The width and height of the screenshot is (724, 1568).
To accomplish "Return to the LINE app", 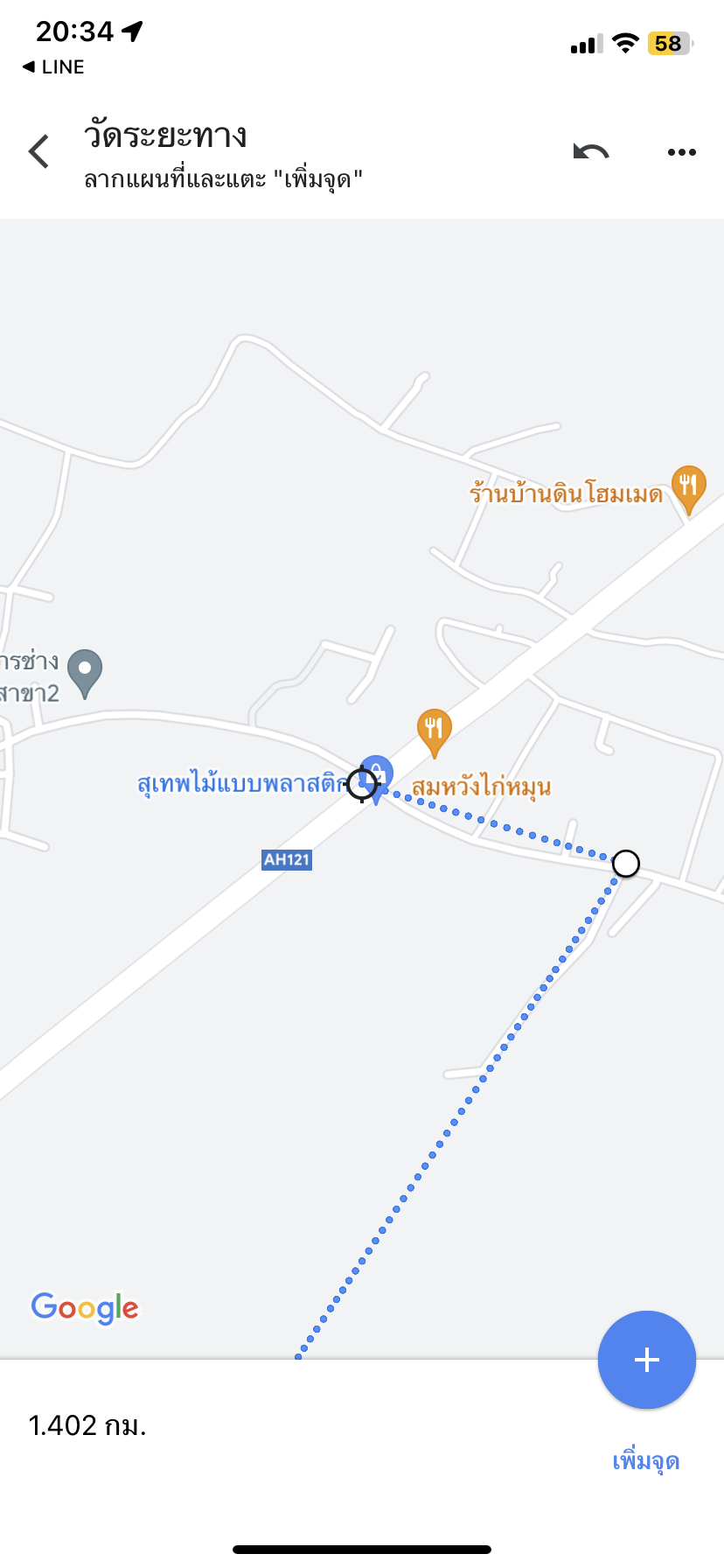I will (53, 67).
